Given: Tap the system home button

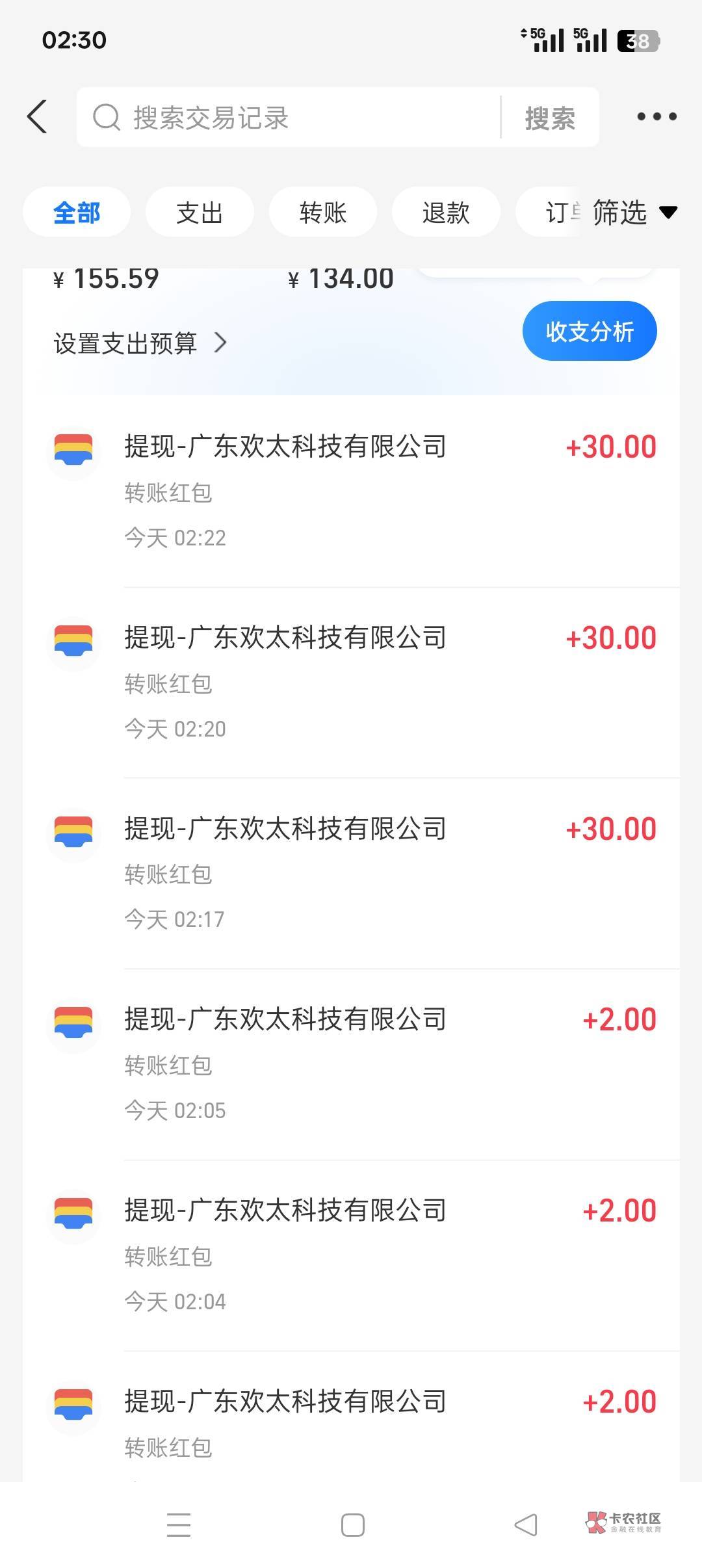Looking at the screenshot, I should (352, 1525).
